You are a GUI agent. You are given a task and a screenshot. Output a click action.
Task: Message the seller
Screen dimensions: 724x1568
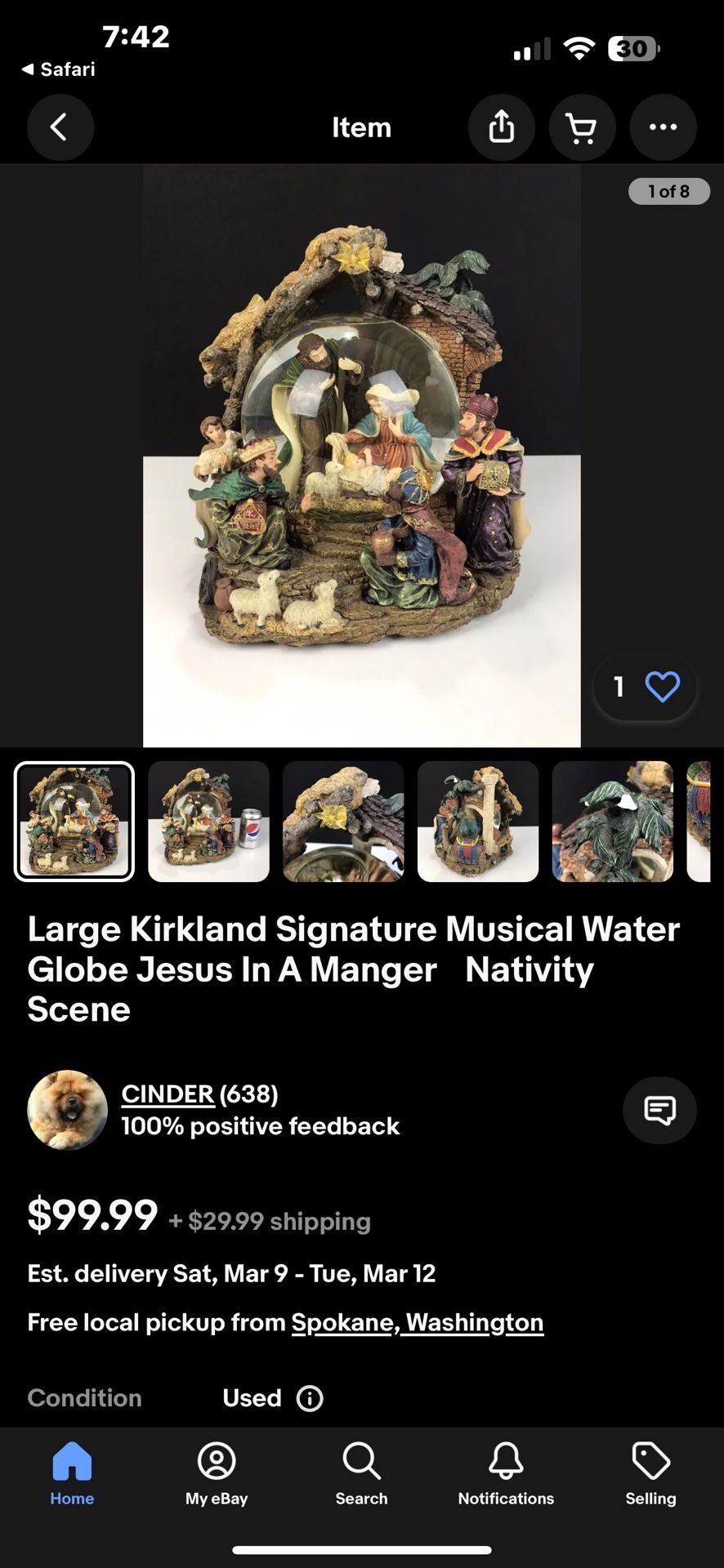[659, 1110]
